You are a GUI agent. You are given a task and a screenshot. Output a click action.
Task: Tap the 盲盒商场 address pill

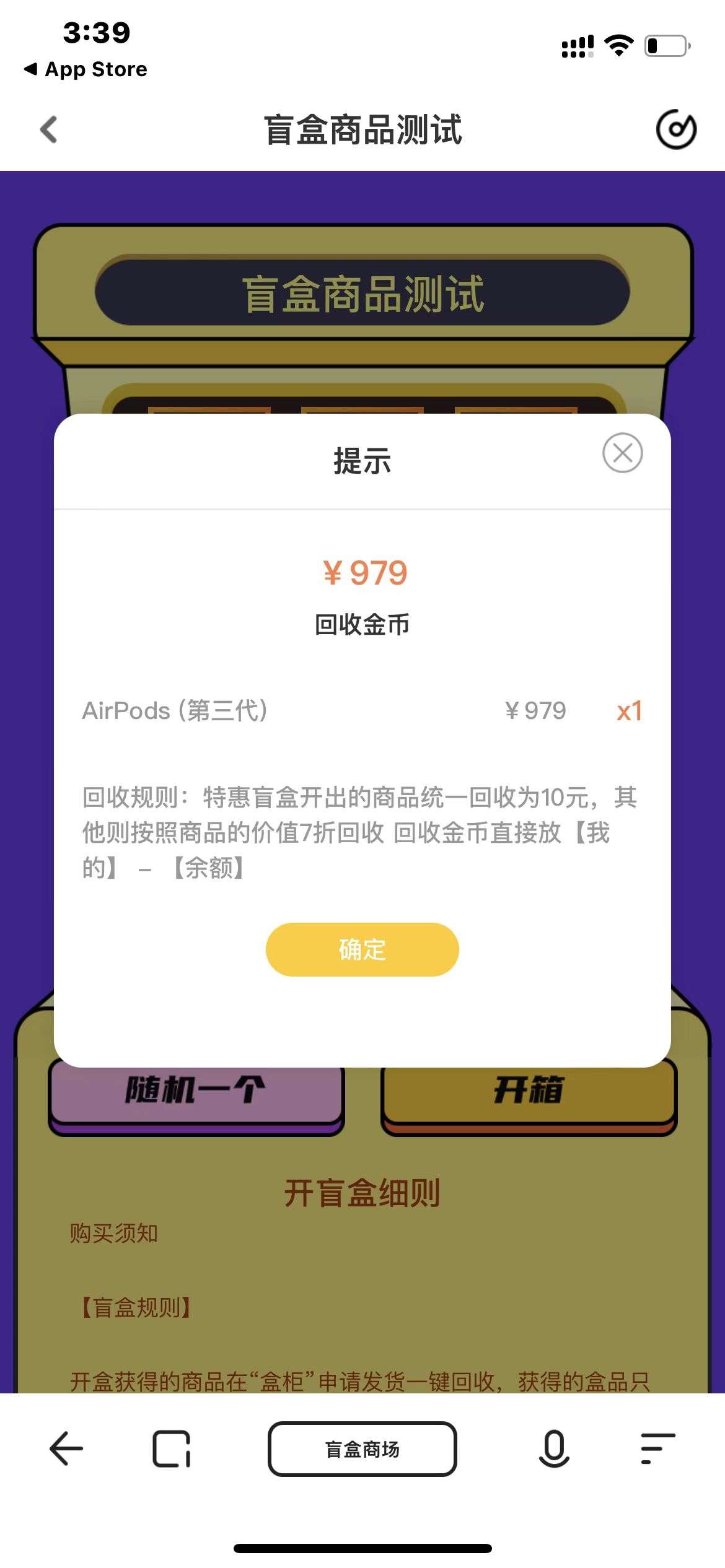pyautogui.click(x=362, y=1448)
